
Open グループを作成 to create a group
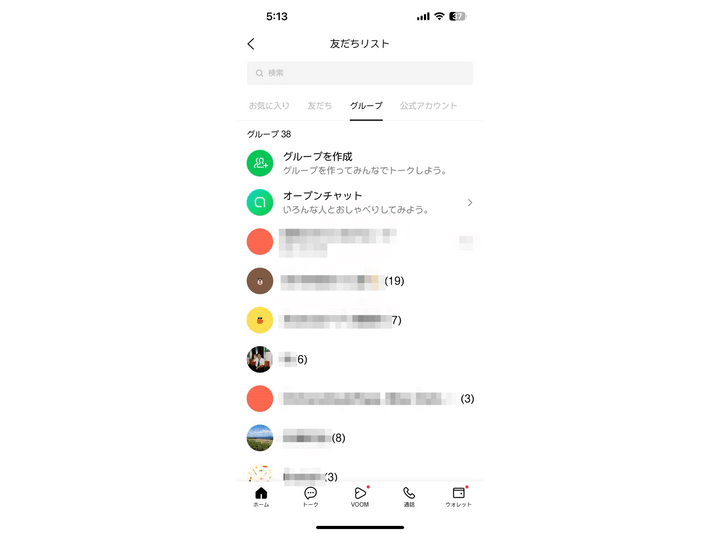[360, 163]
